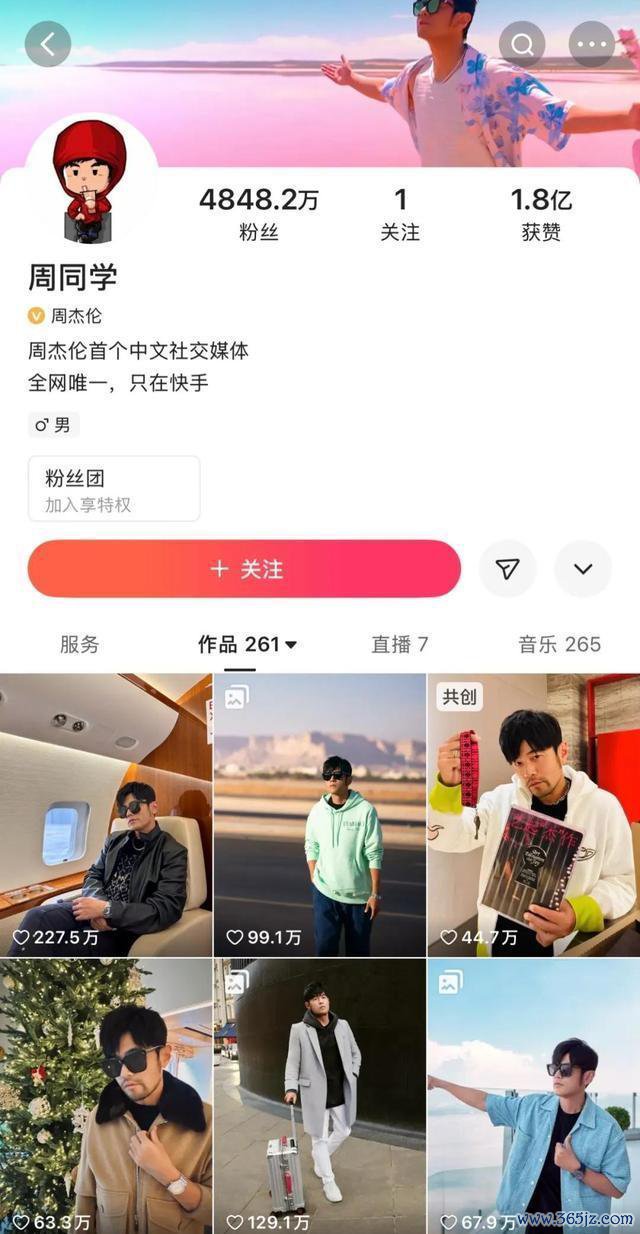Open the three-dot overflow menu
The image size is (640, 1234).
tap(592, 44)
